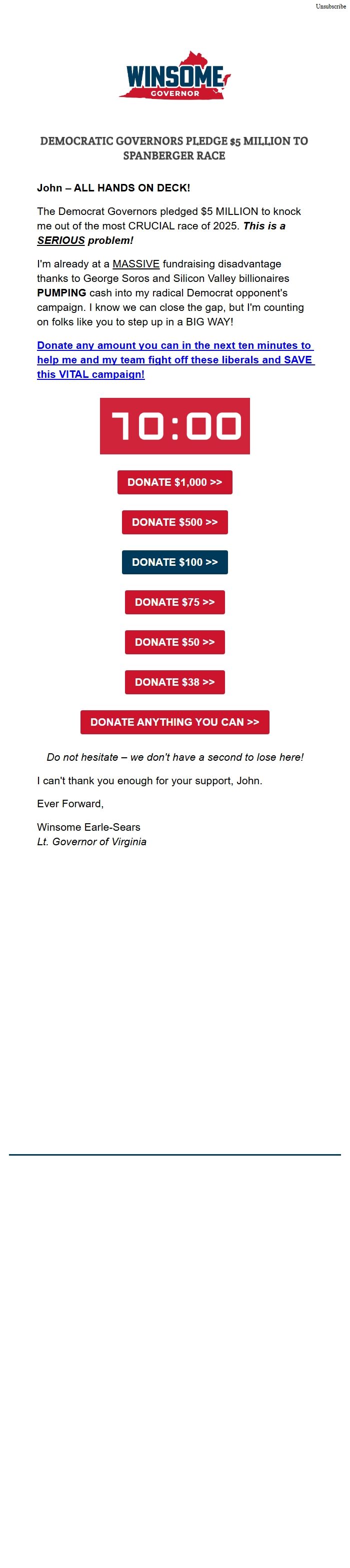Tap DONATE $75
The image size is (350, 1568).
coord(174,602)
